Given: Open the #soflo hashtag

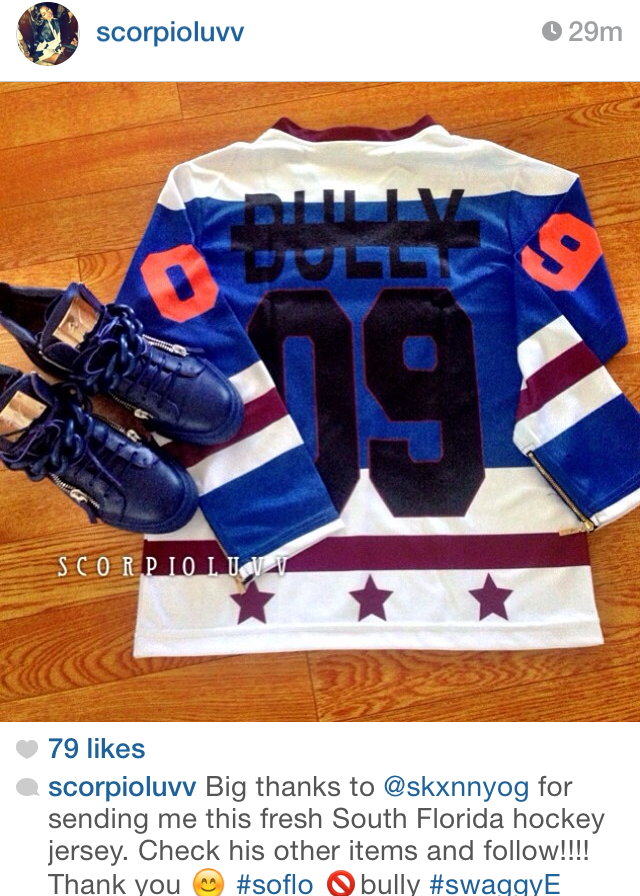Looking at the screenshot, I should coord(275,884).
